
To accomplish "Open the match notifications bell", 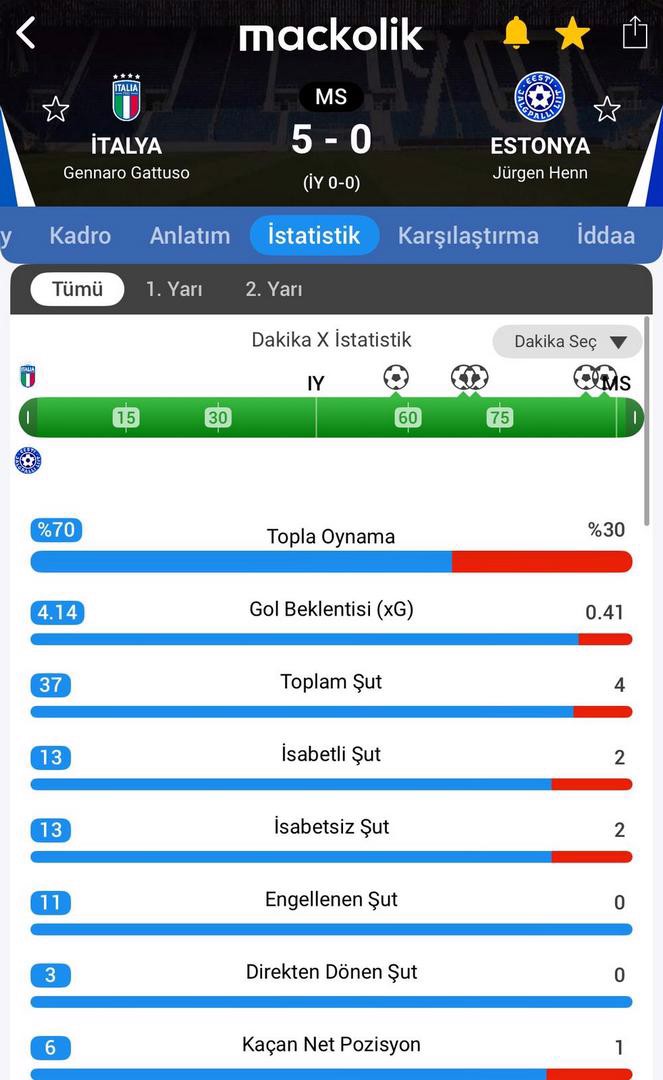I will pos(516,33).
